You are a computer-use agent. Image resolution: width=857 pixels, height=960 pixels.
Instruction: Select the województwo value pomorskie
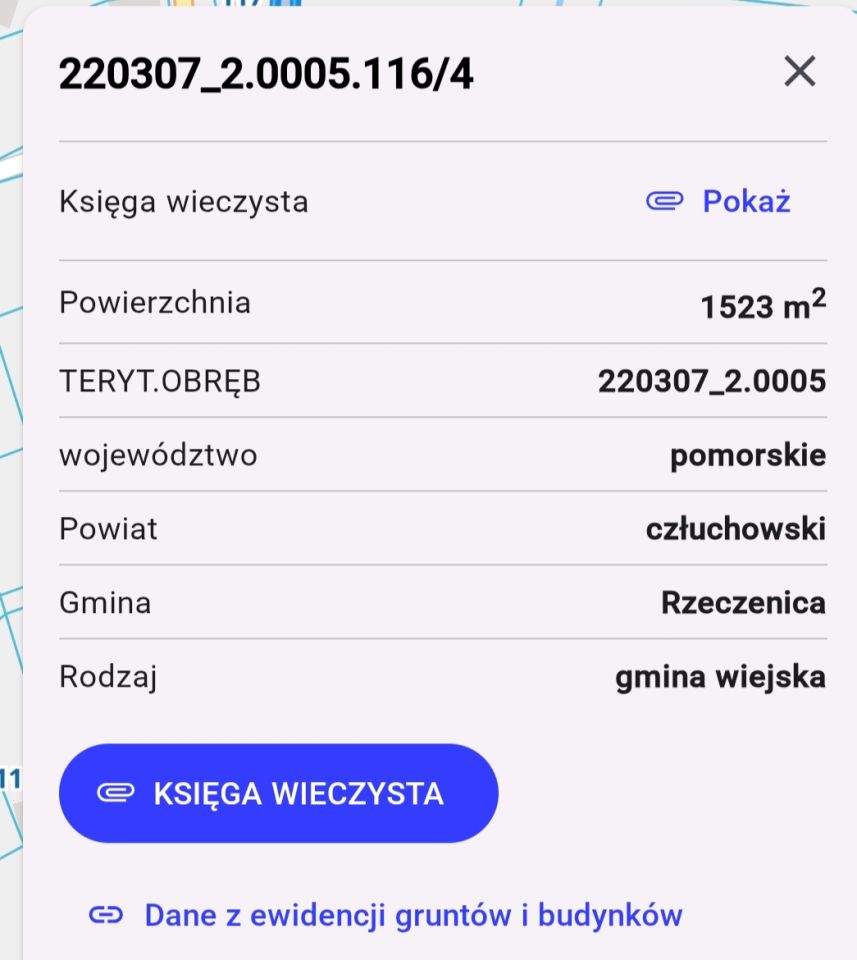pos(748,454)
